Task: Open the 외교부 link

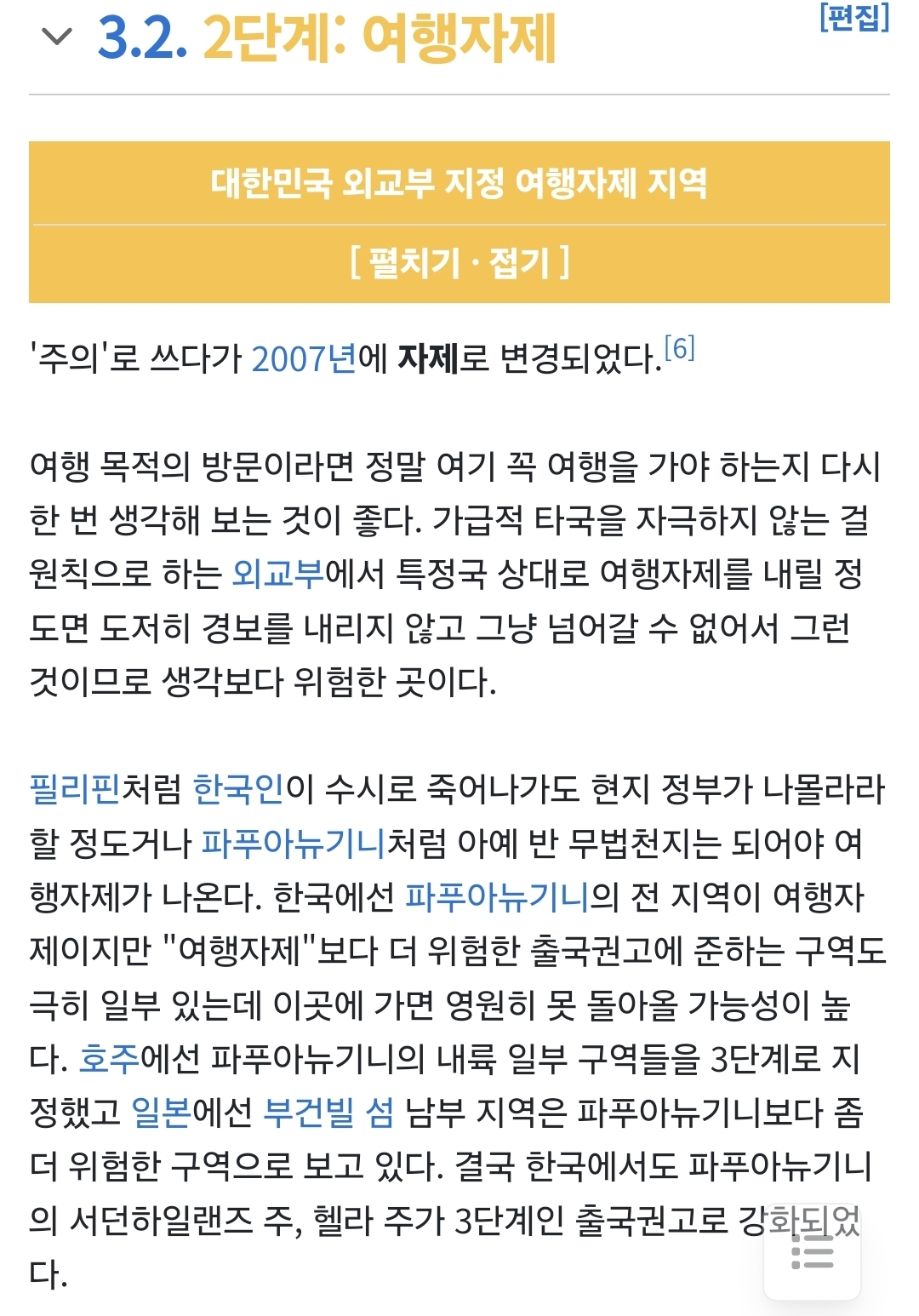Action: [278, 575]
